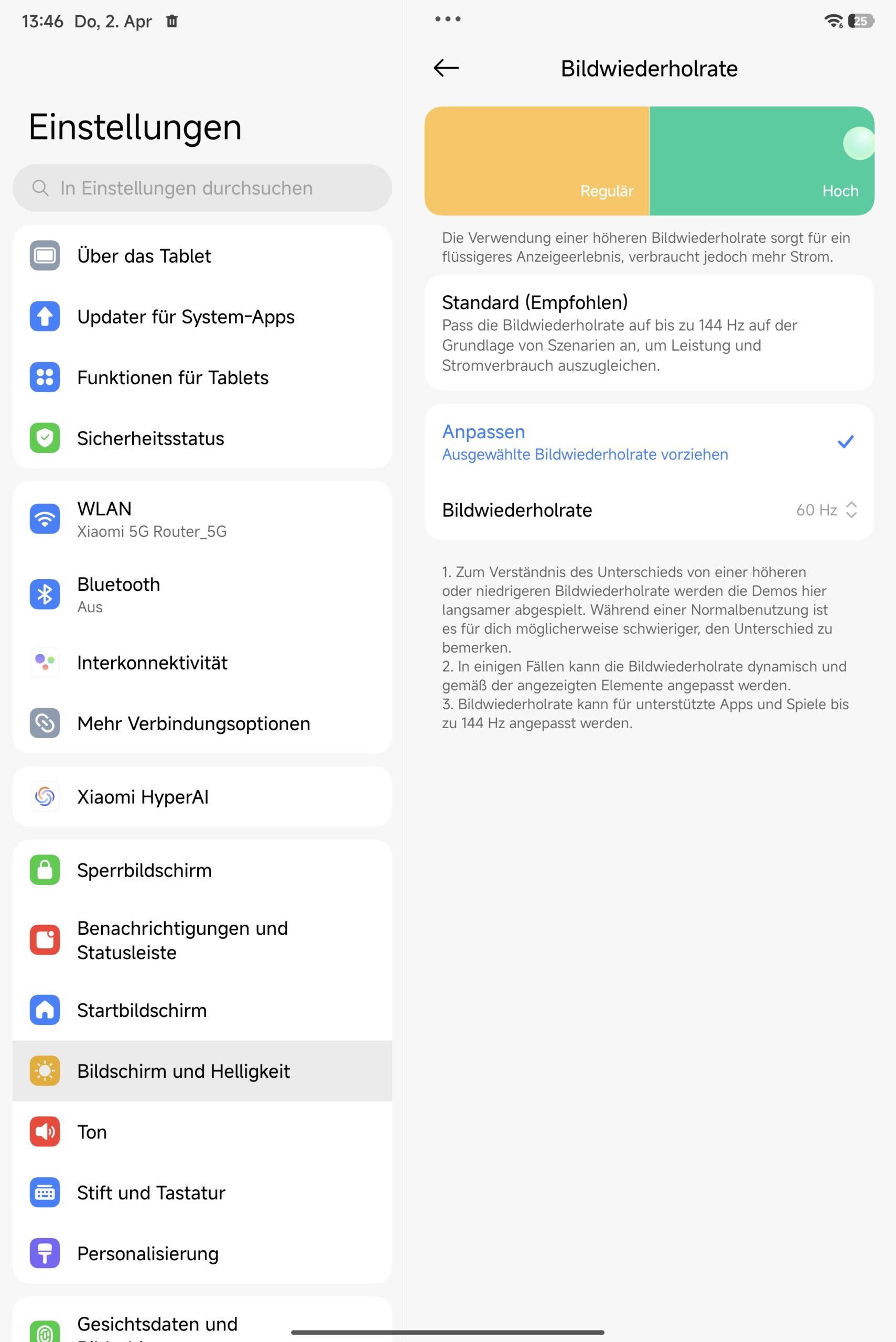Image resolution: width=896 pixels, height=1342 pixels.
Task: Open Stift und Tastatur
Action: pos(202,1192)
